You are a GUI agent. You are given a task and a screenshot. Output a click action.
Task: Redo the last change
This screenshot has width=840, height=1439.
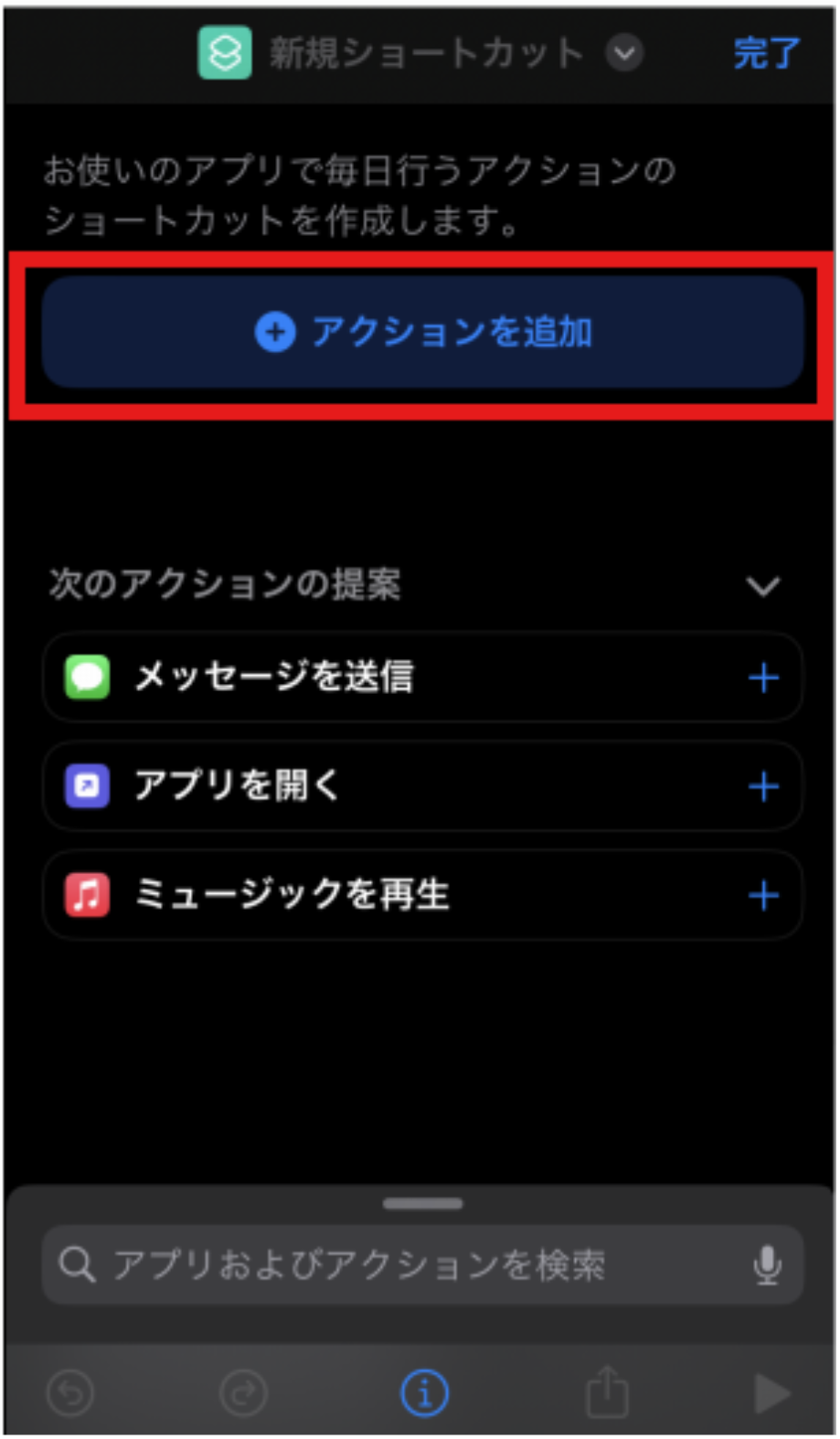pyautogui.click(x=243, y=1394)
